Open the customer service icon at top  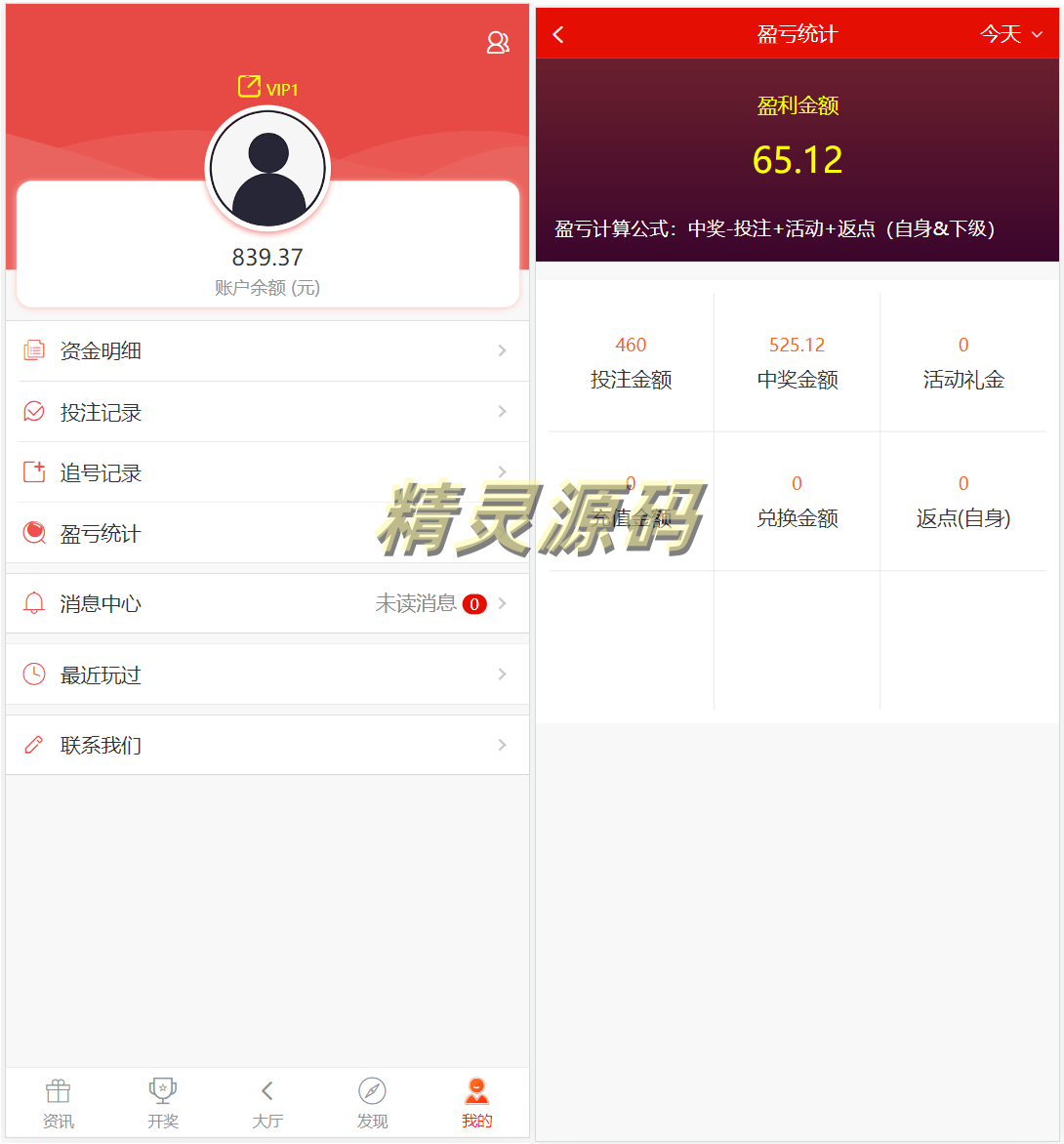(498, 42)
